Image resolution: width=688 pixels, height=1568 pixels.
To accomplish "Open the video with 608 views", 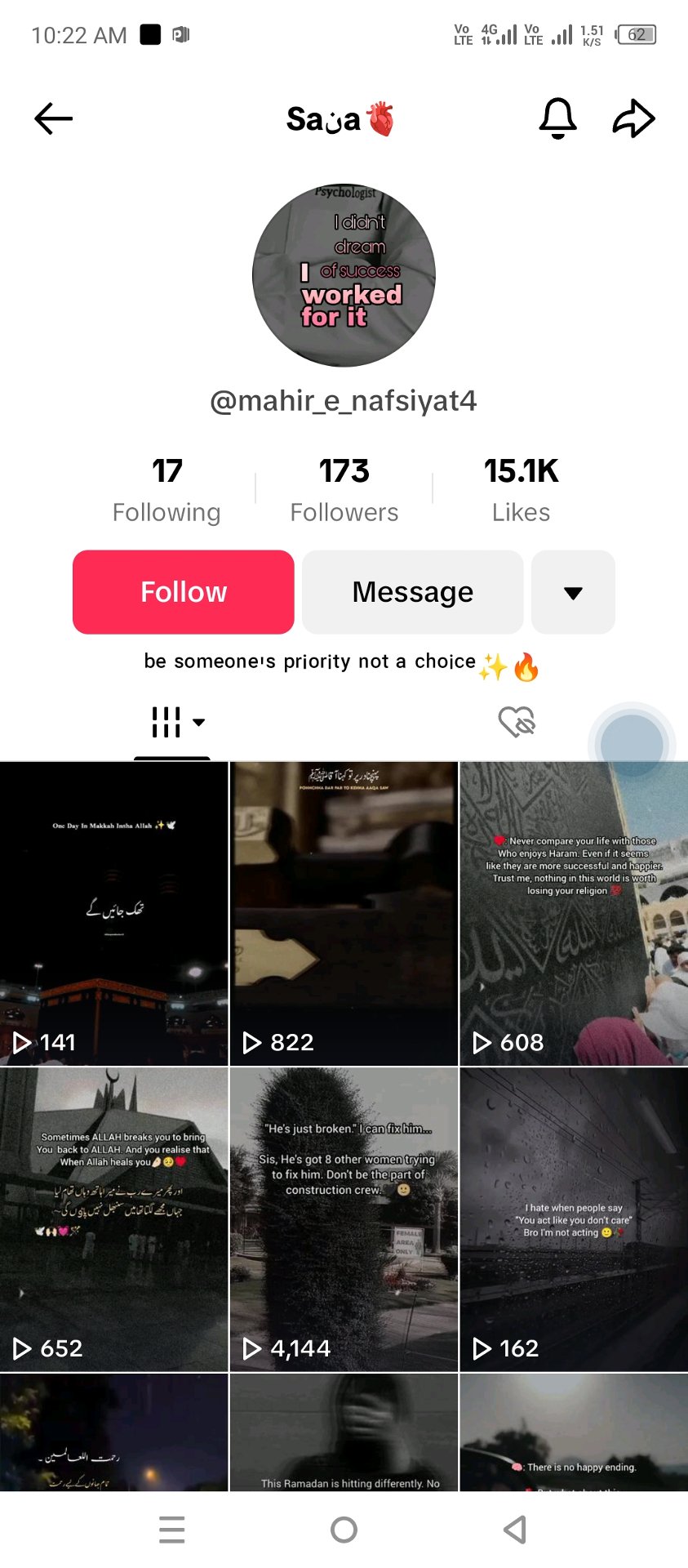I will click(x=574, y=913).
